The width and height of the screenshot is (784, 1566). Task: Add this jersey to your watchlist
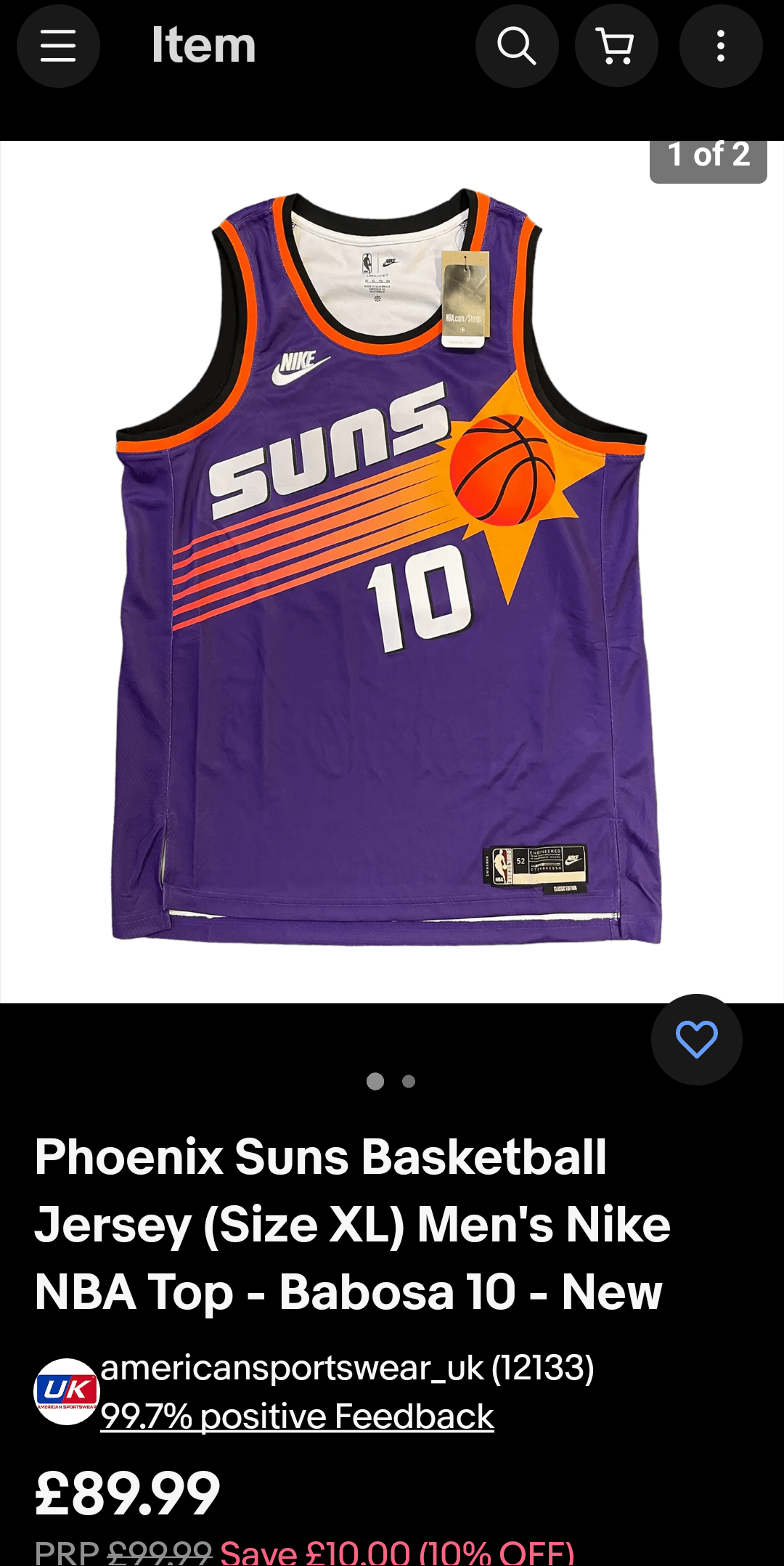click(696, 1039)
